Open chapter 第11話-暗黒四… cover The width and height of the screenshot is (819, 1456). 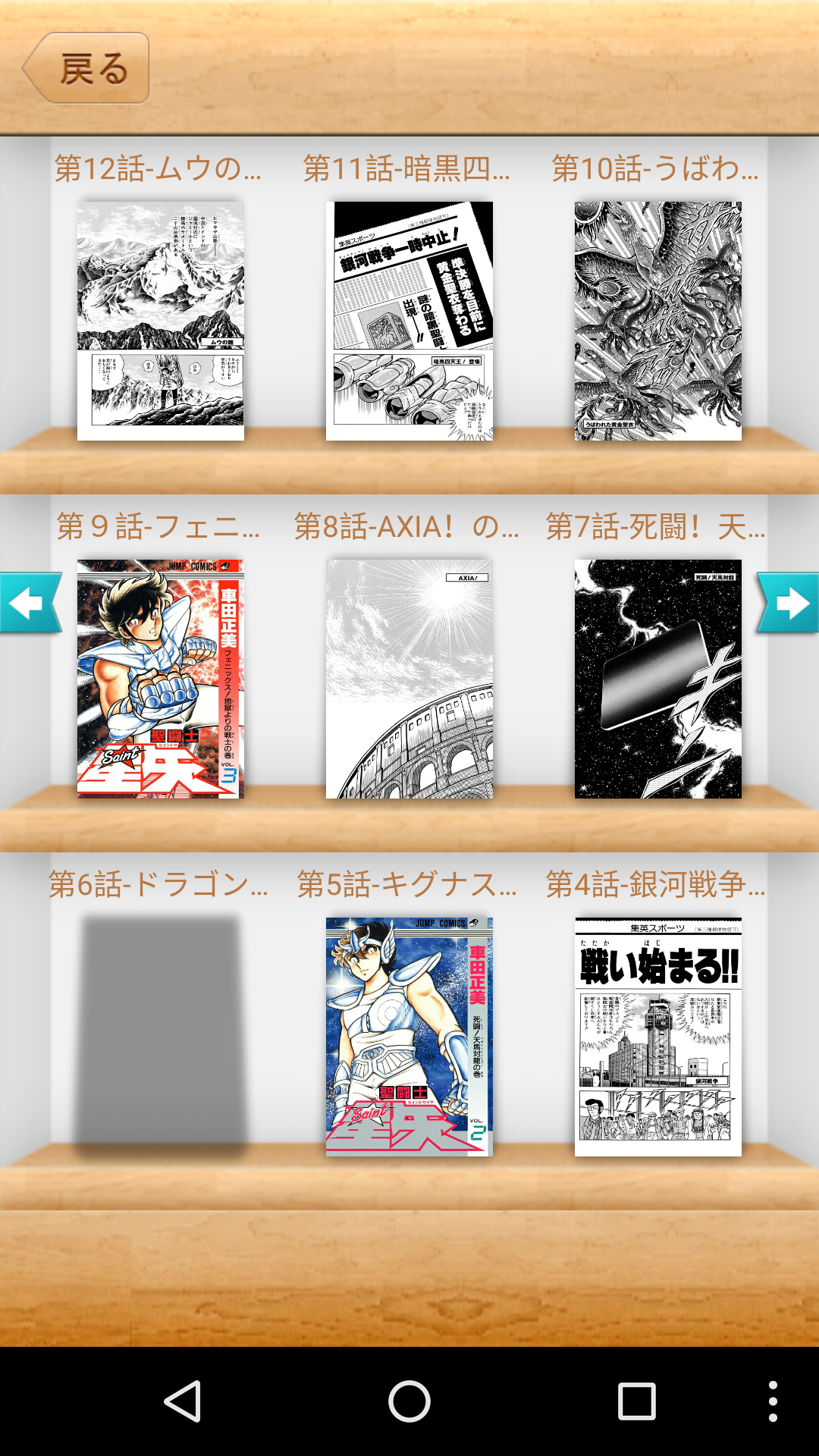click(x=409, y=321)
